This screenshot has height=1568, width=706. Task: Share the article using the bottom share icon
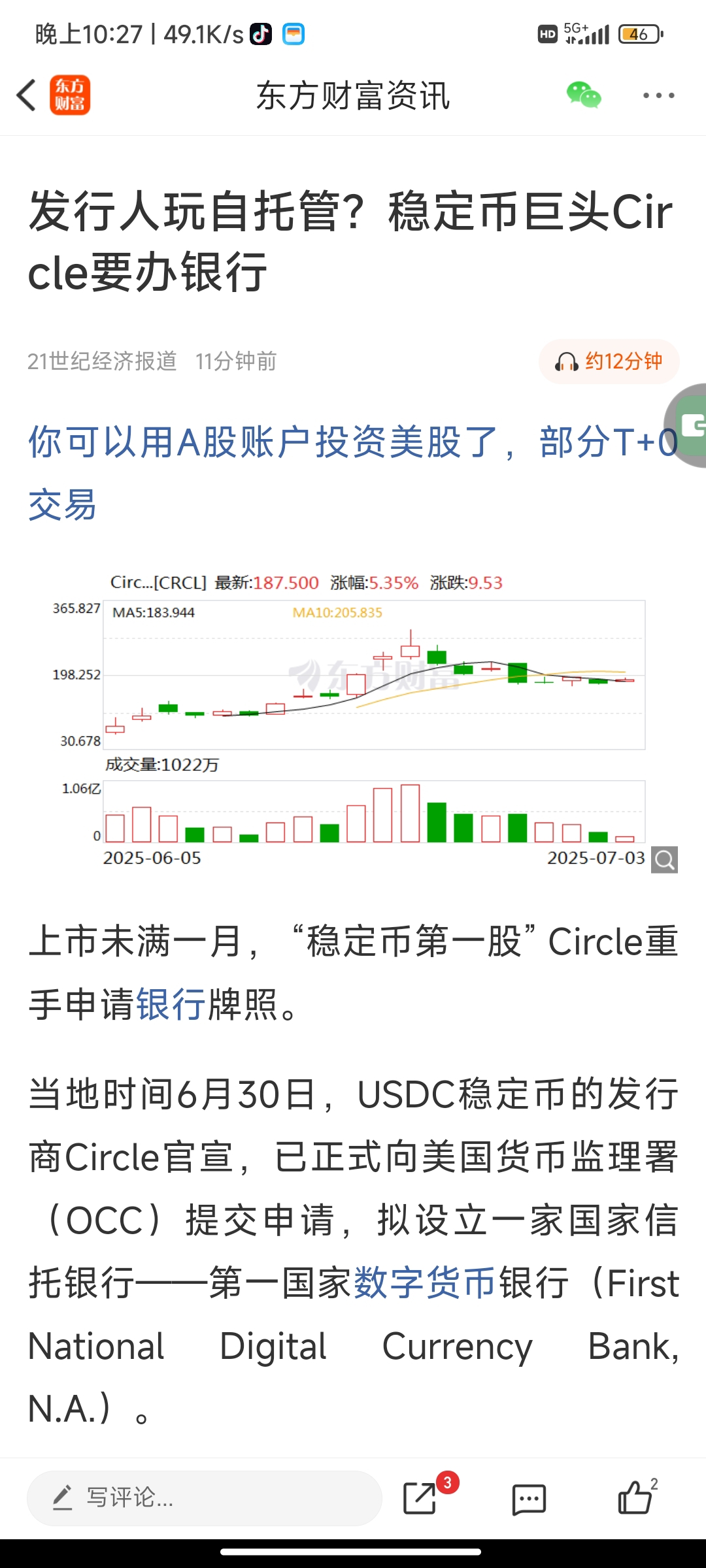tap(421, 1497)
